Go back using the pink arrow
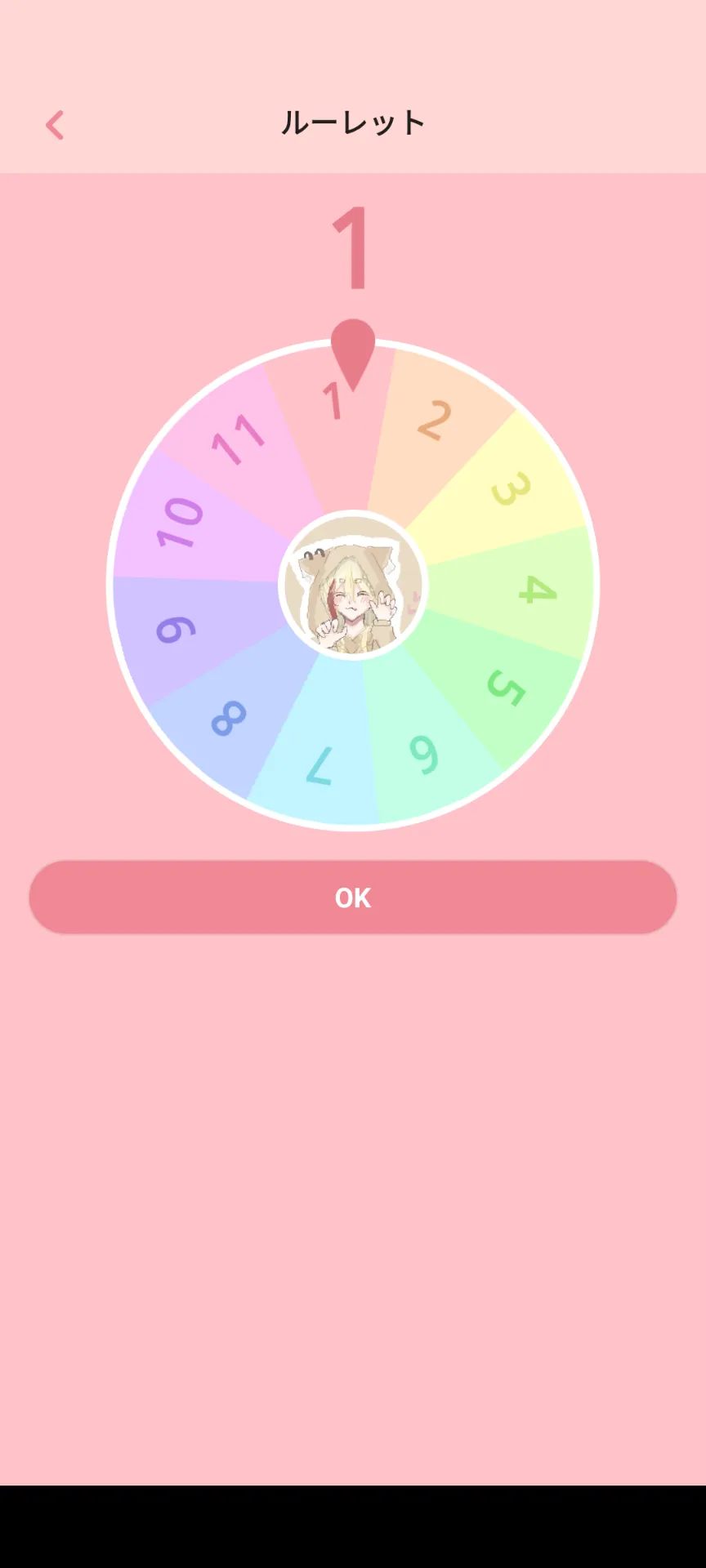706x1568 pixels. [x=55, y=126]
